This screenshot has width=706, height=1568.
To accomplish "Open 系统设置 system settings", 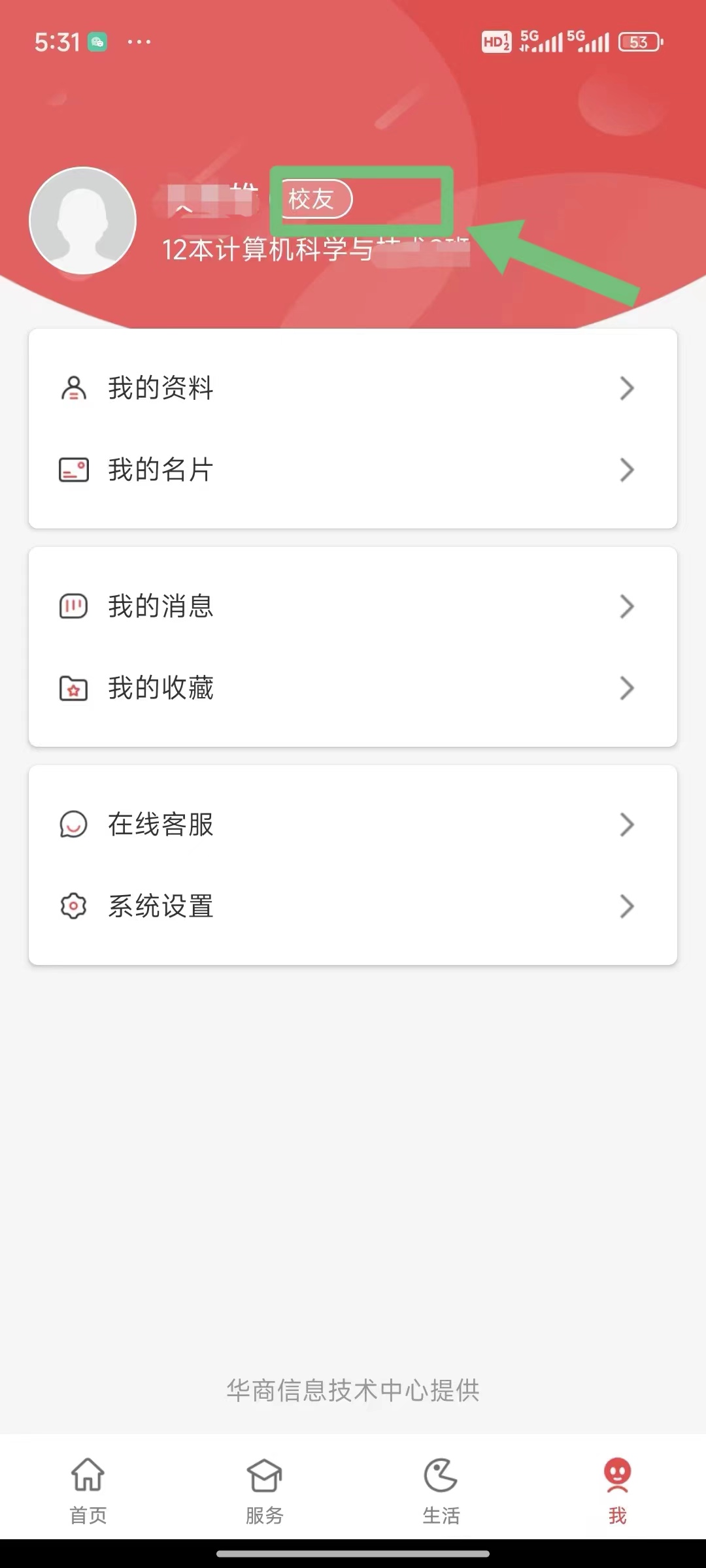I will click(x=353, y=906).
